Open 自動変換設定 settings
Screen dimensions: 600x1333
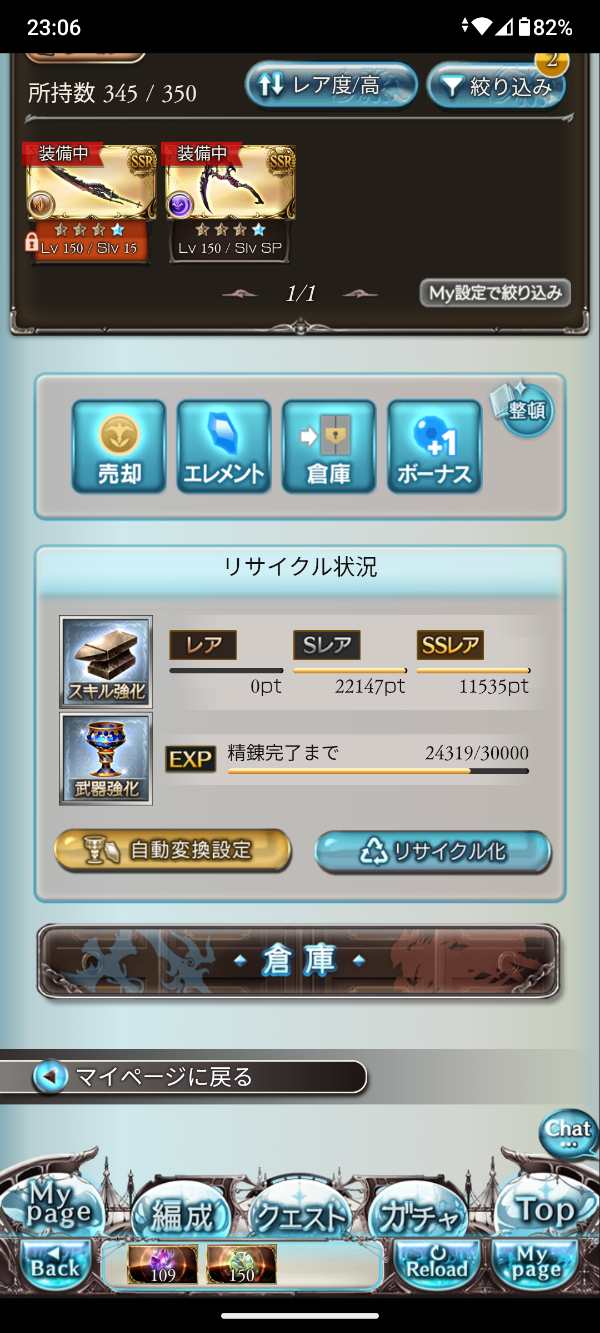[173, 851]
